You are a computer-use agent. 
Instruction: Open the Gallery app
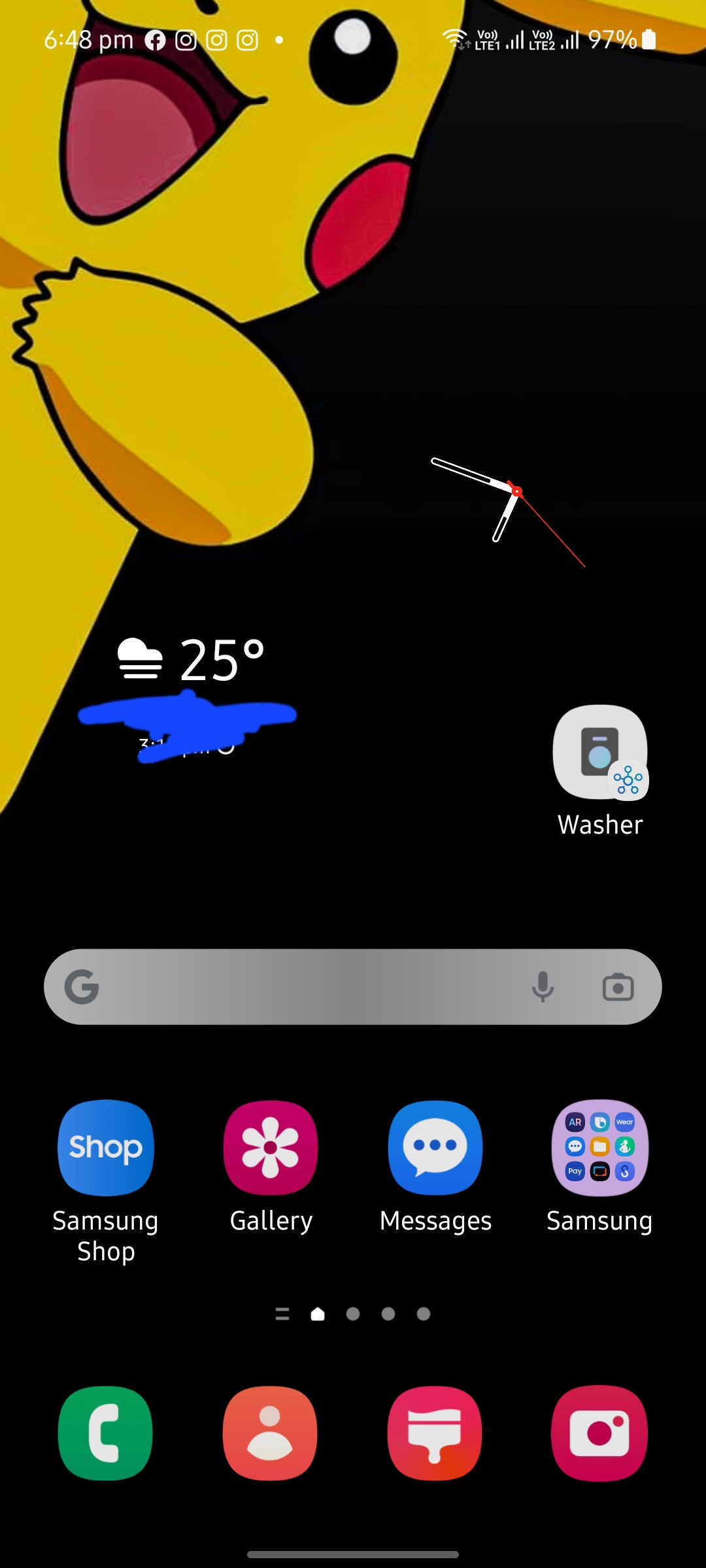click(270, 1148)
